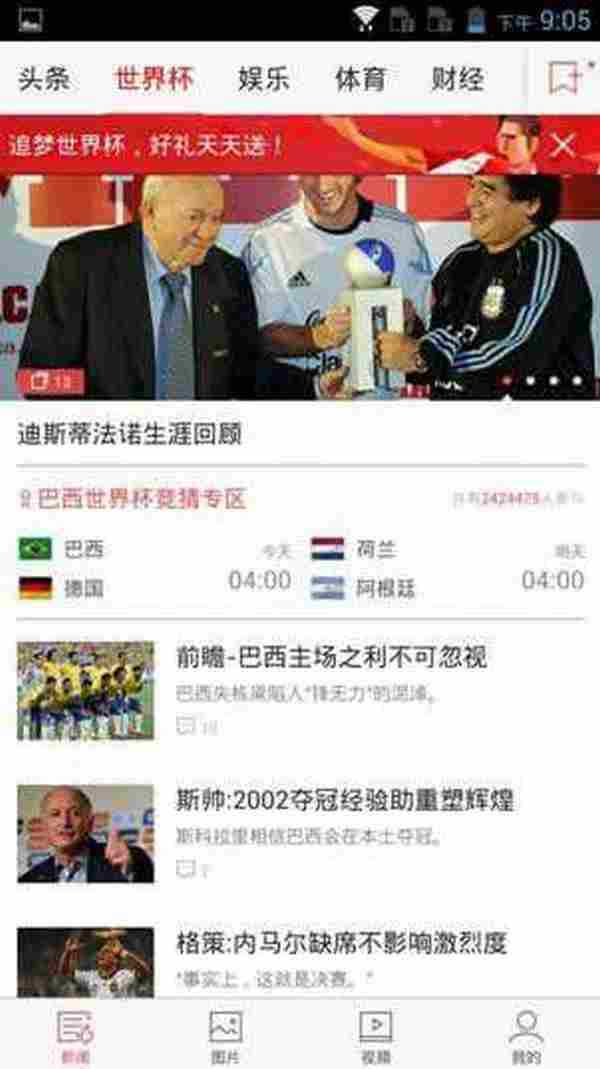Open the 我的 profile tab
The image size is (600, 1069).
[525, 1035]
